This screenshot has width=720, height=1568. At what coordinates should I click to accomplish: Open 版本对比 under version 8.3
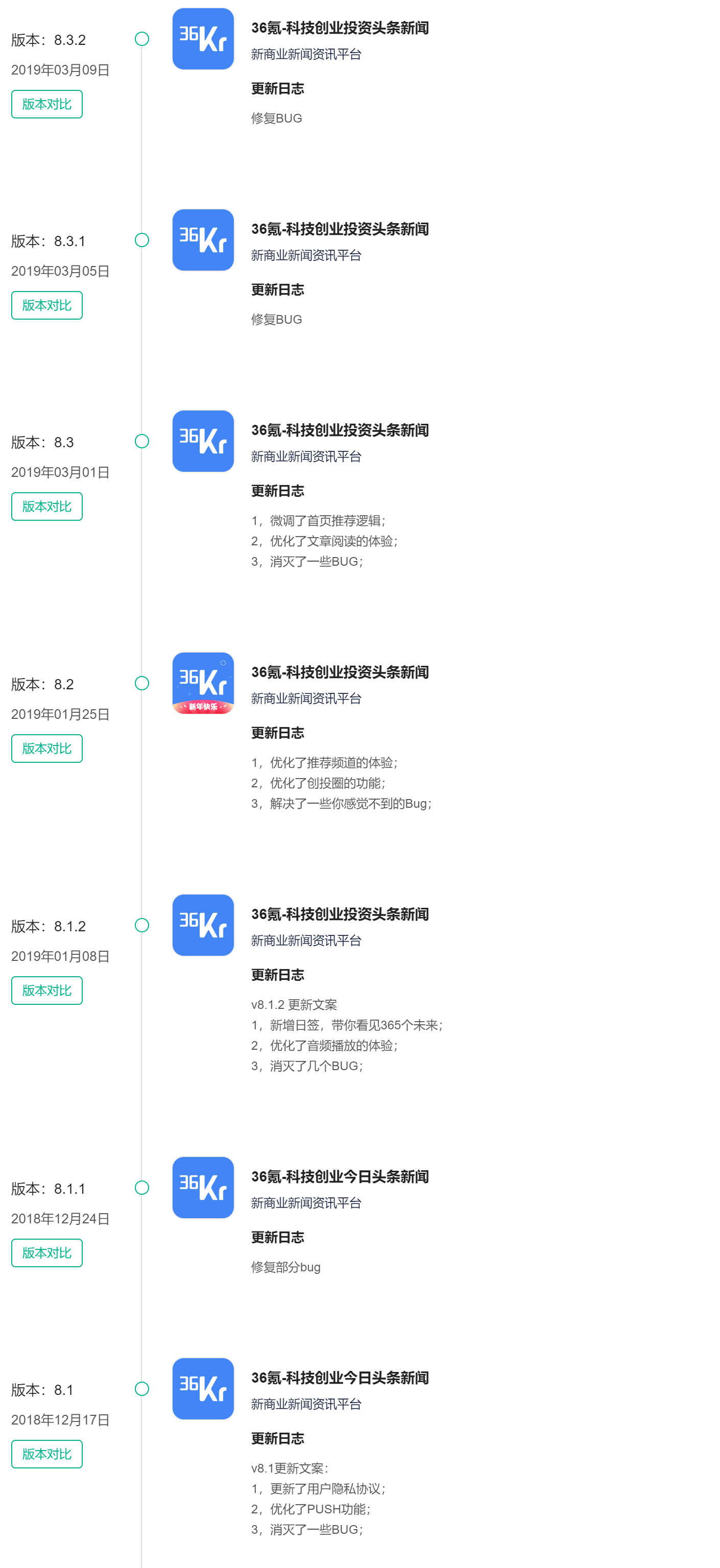[x=47, y=506]
